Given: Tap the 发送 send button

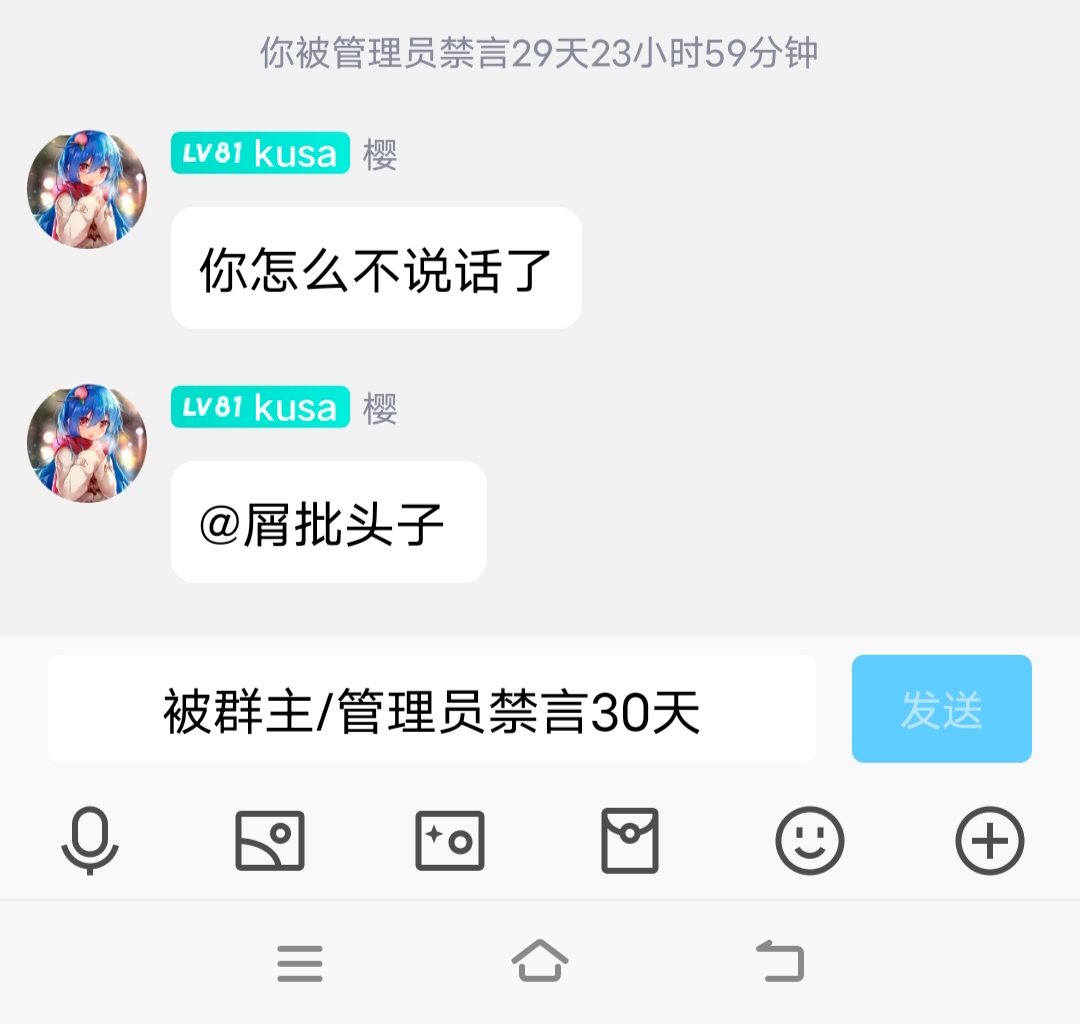Looking at the screenshot, I should (x=941, y=709).
